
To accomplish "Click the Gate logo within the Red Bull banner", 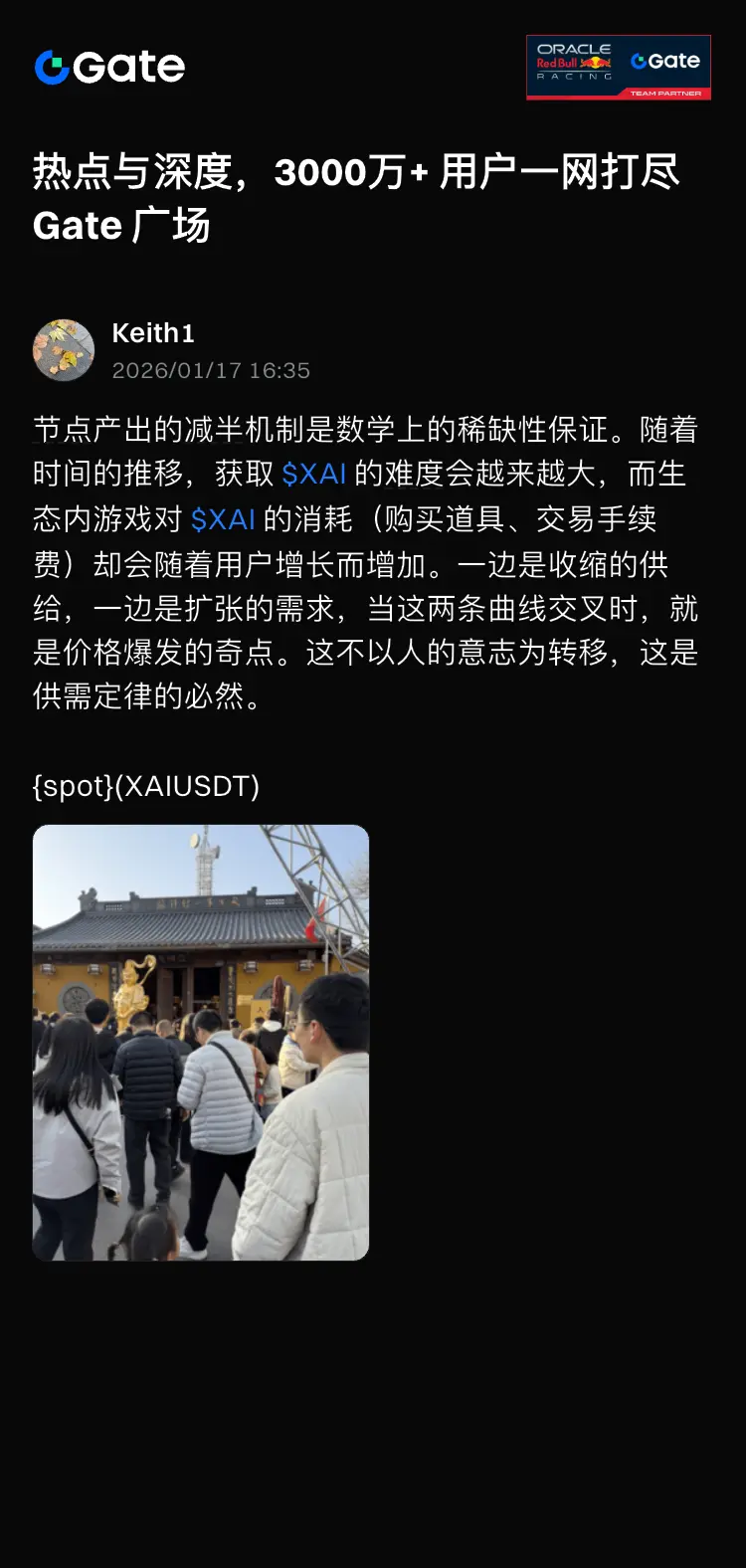I will point(666,62).
